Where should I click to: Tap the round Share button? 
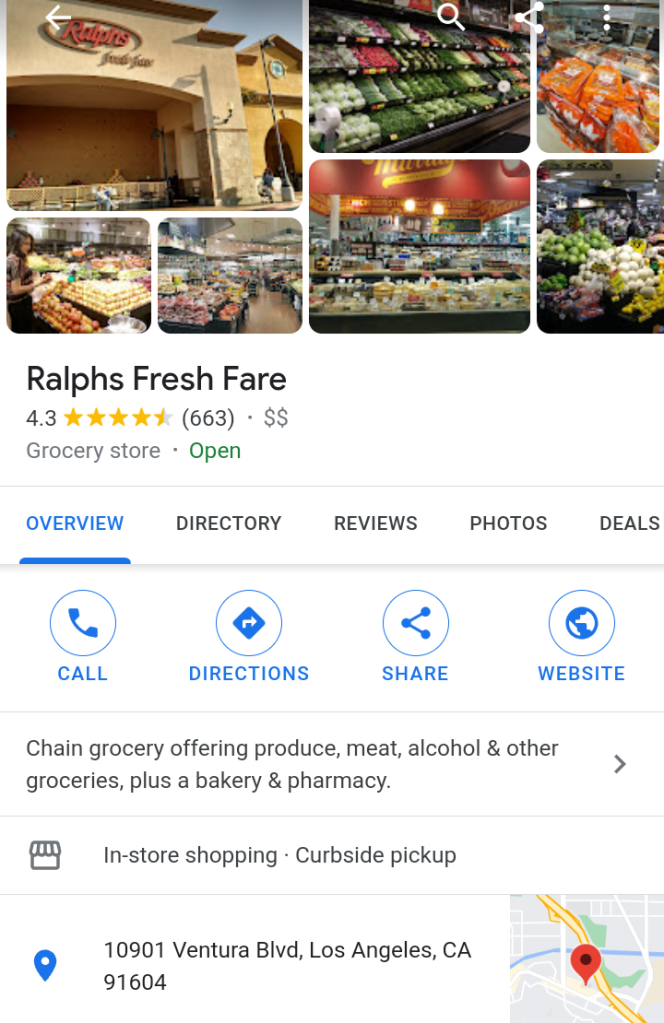pyautogui.click(x=415, y=624)
